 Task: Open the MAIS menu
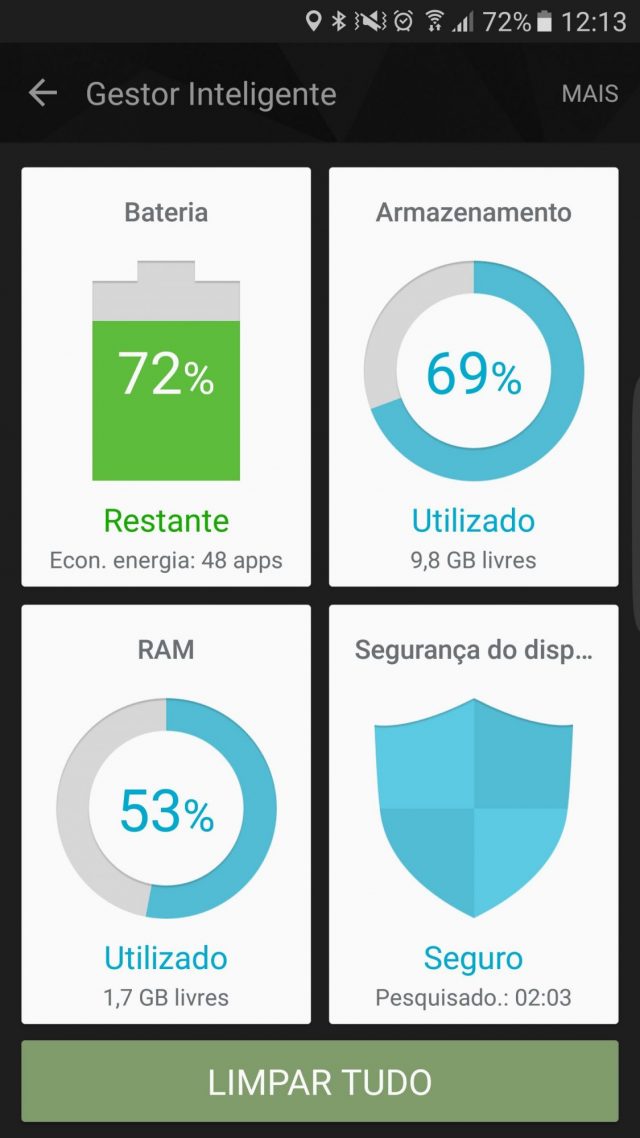click(589, 94)
